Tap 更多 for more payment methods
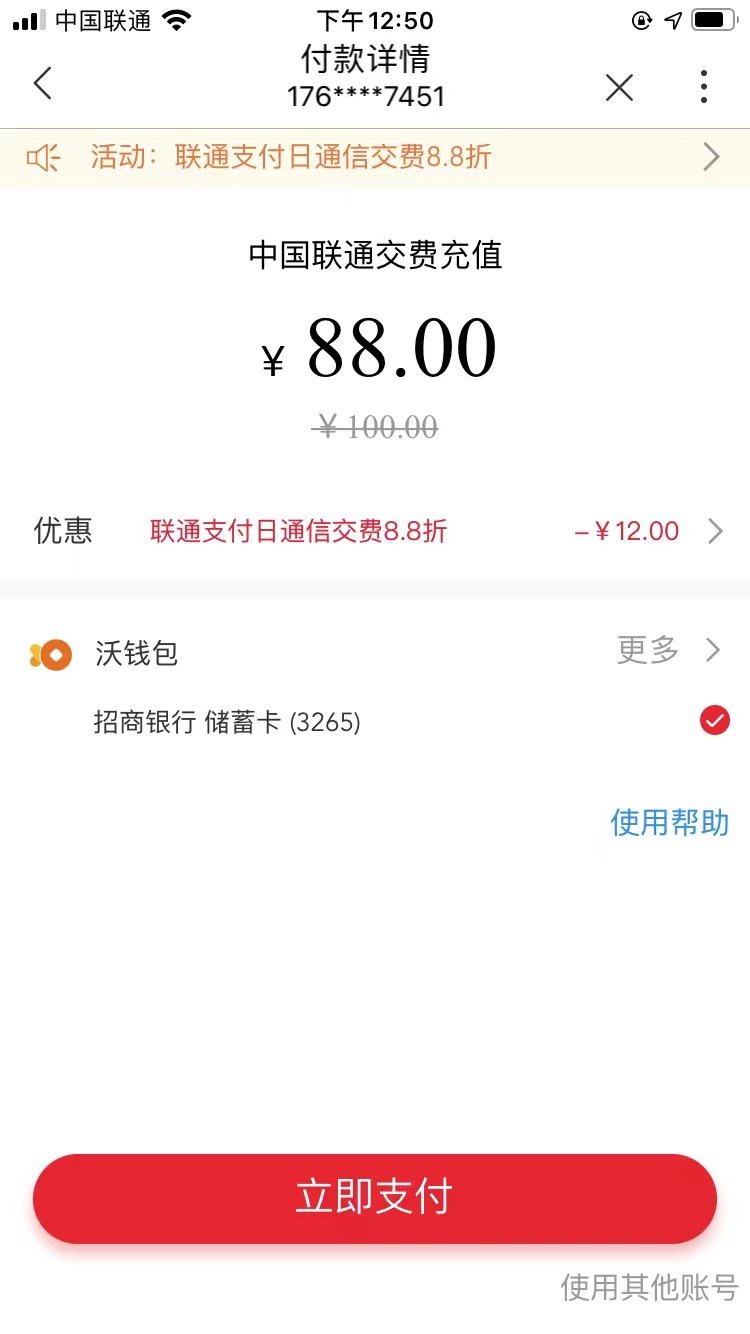Viewport: 750px width, 1334px height. click(x=668, y=651)
